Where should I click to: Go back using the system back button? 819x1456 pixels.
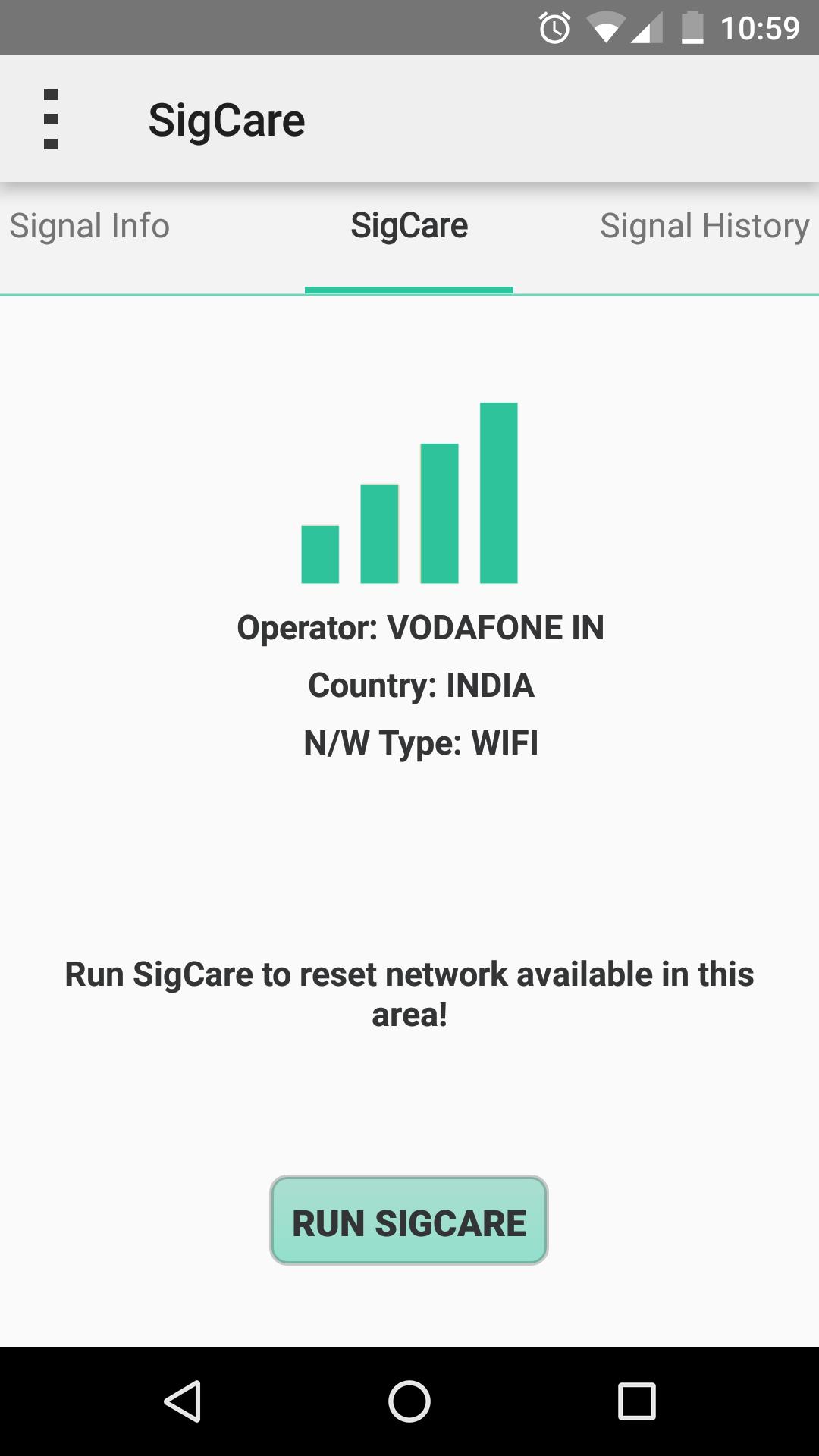(x=182, y=1401)
